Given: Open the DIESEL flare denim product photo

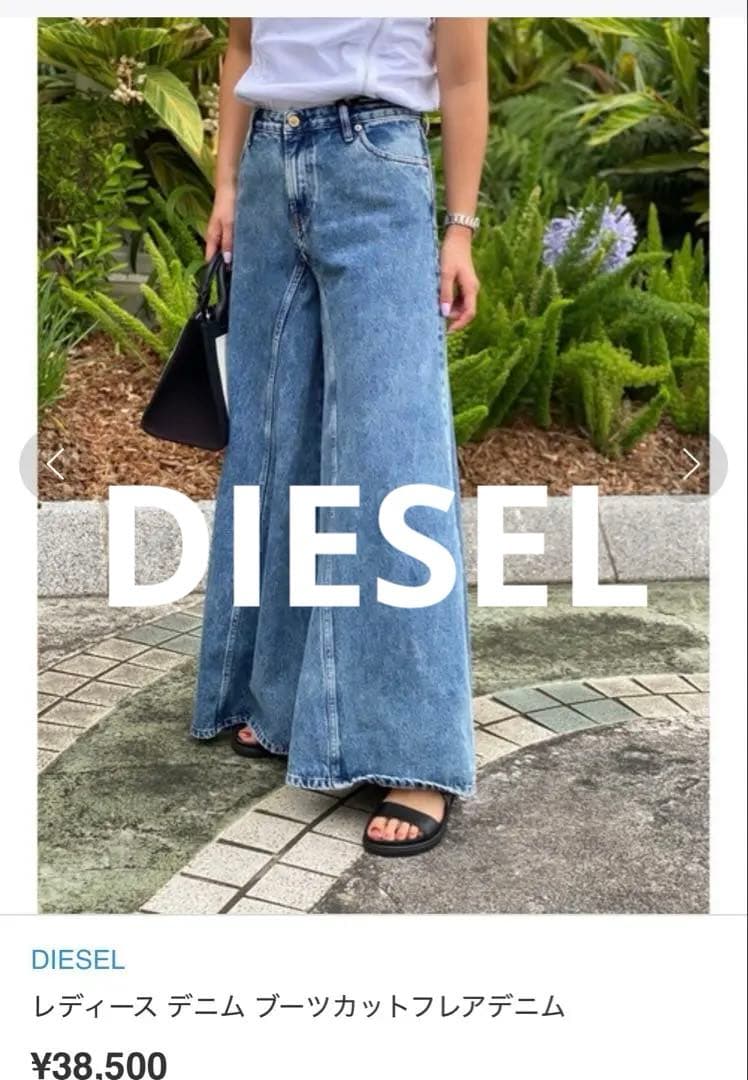Looking at the screenshot, I should pyautogui.click(x=373, y=300).
